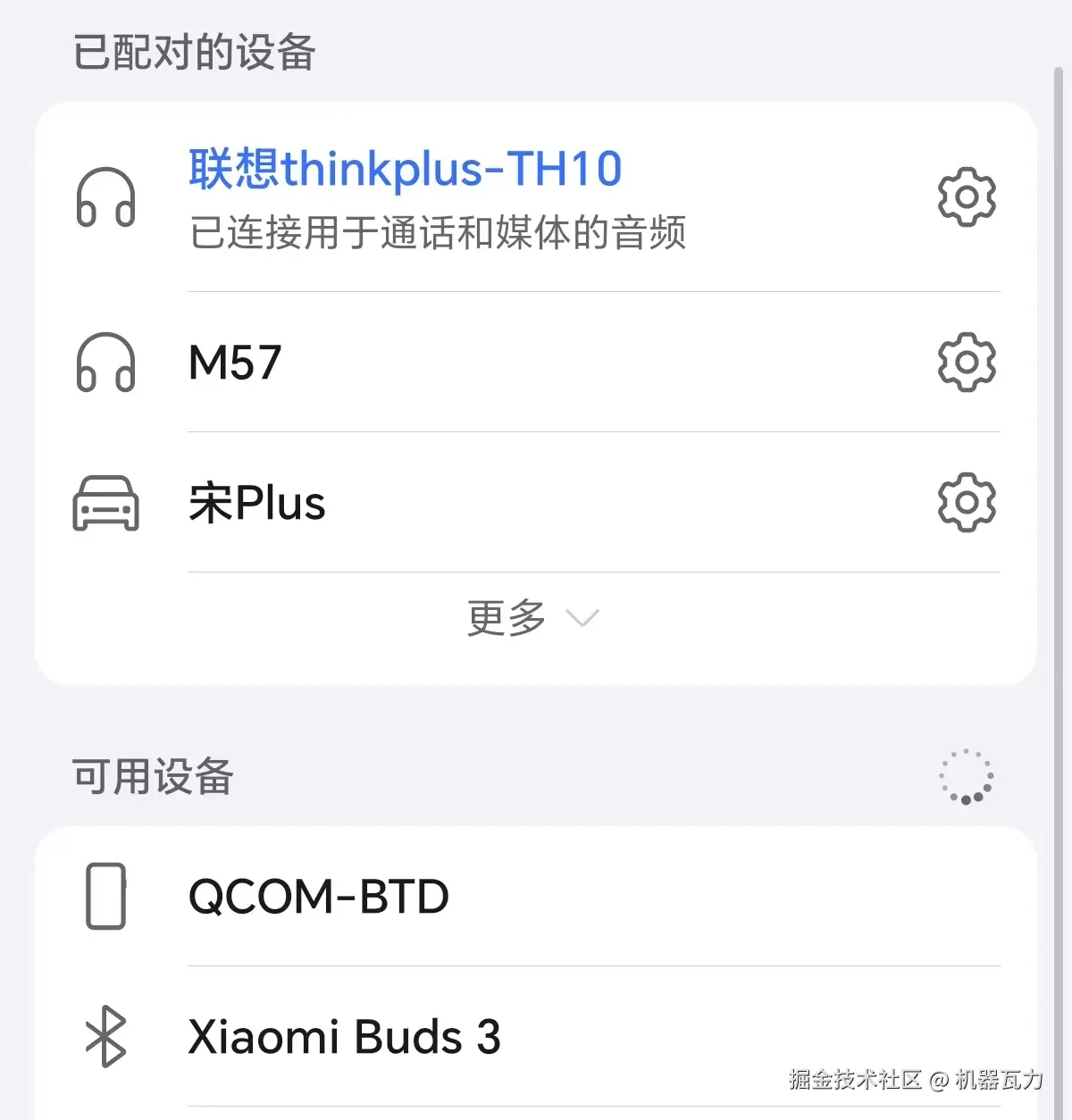Pair with QCOM-BTD device
Viewport: 1072px width, 1120px height.
click(317, 896)
